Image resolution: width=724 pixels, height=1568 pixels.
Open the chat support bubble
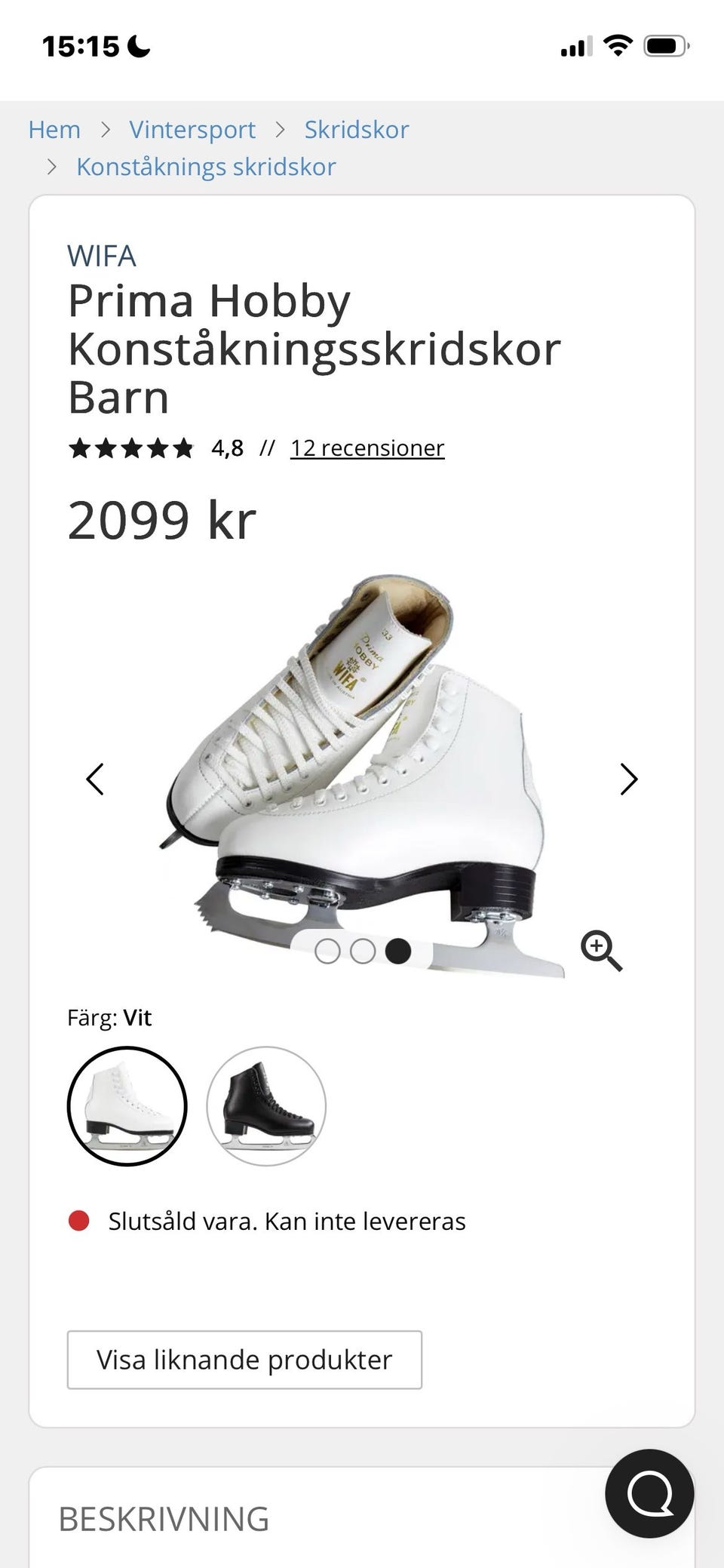tap(649, 1493)
